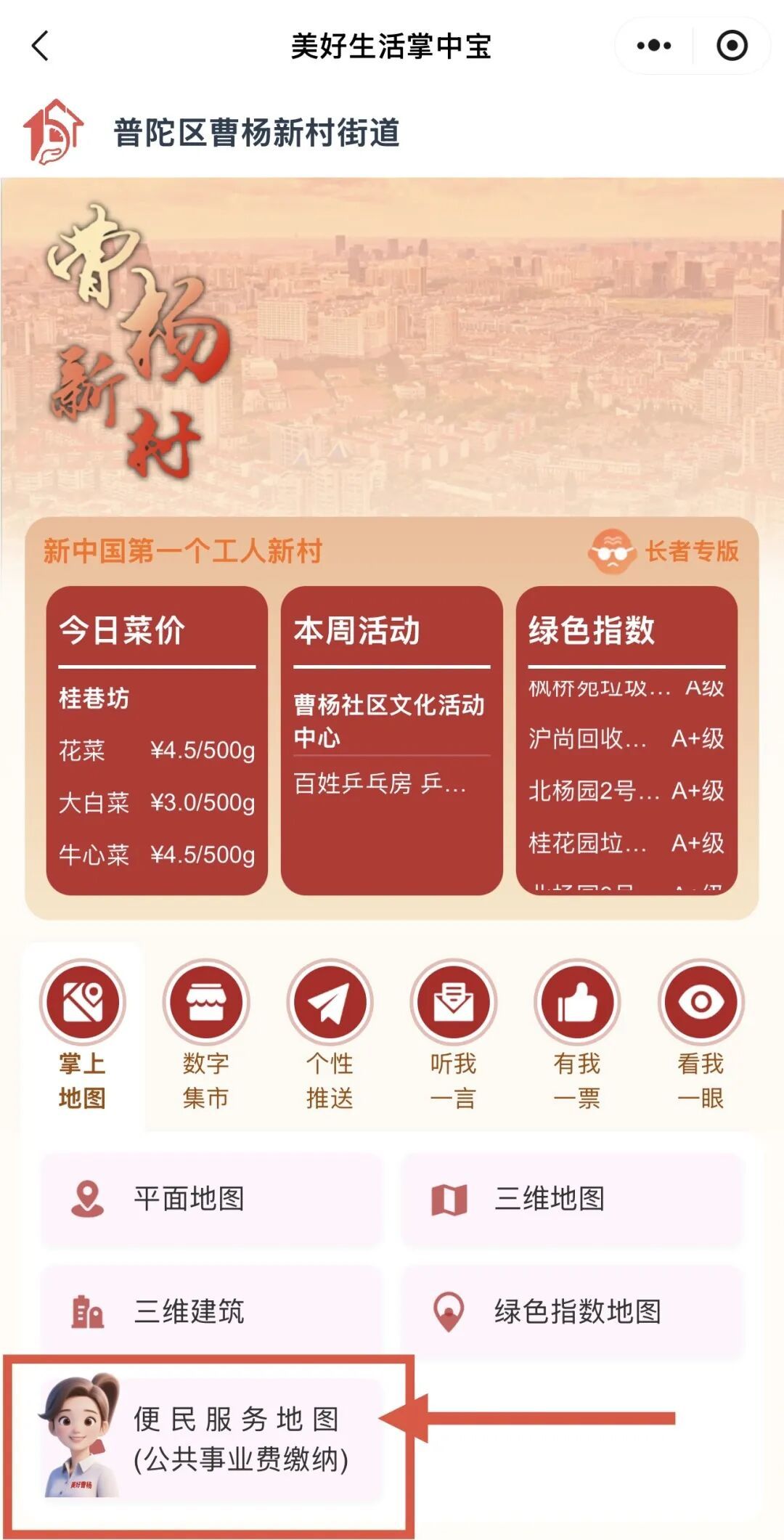Open 三维地图

click(x=573, y=1199)
